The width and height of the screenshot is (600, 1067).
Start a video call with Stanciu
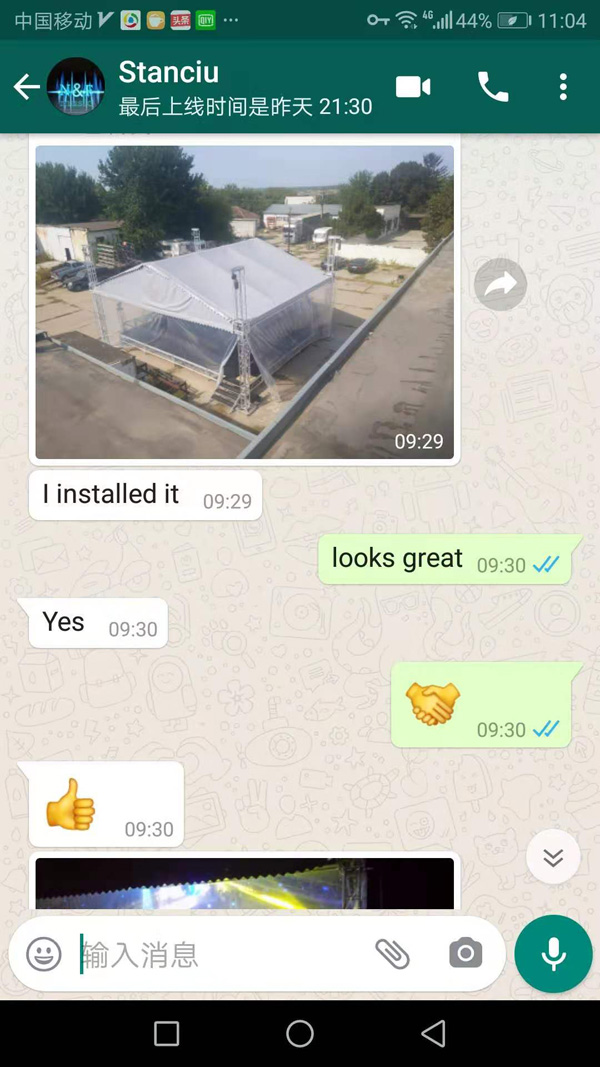coord(413,87)
